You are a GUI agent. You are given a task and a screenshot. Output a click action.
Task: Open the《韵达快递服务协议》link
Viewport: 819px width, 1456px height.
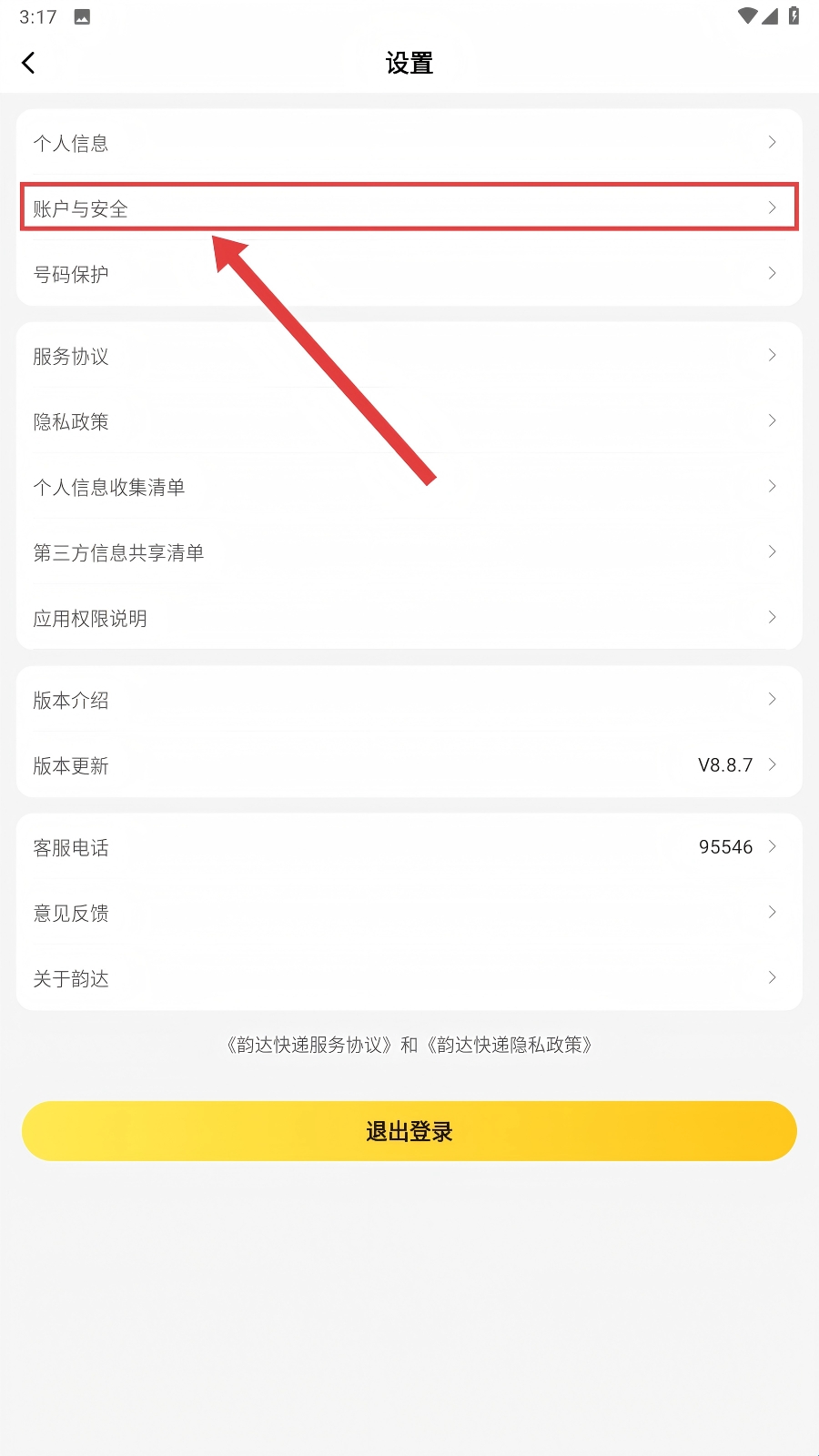[x=309, y=1045]
